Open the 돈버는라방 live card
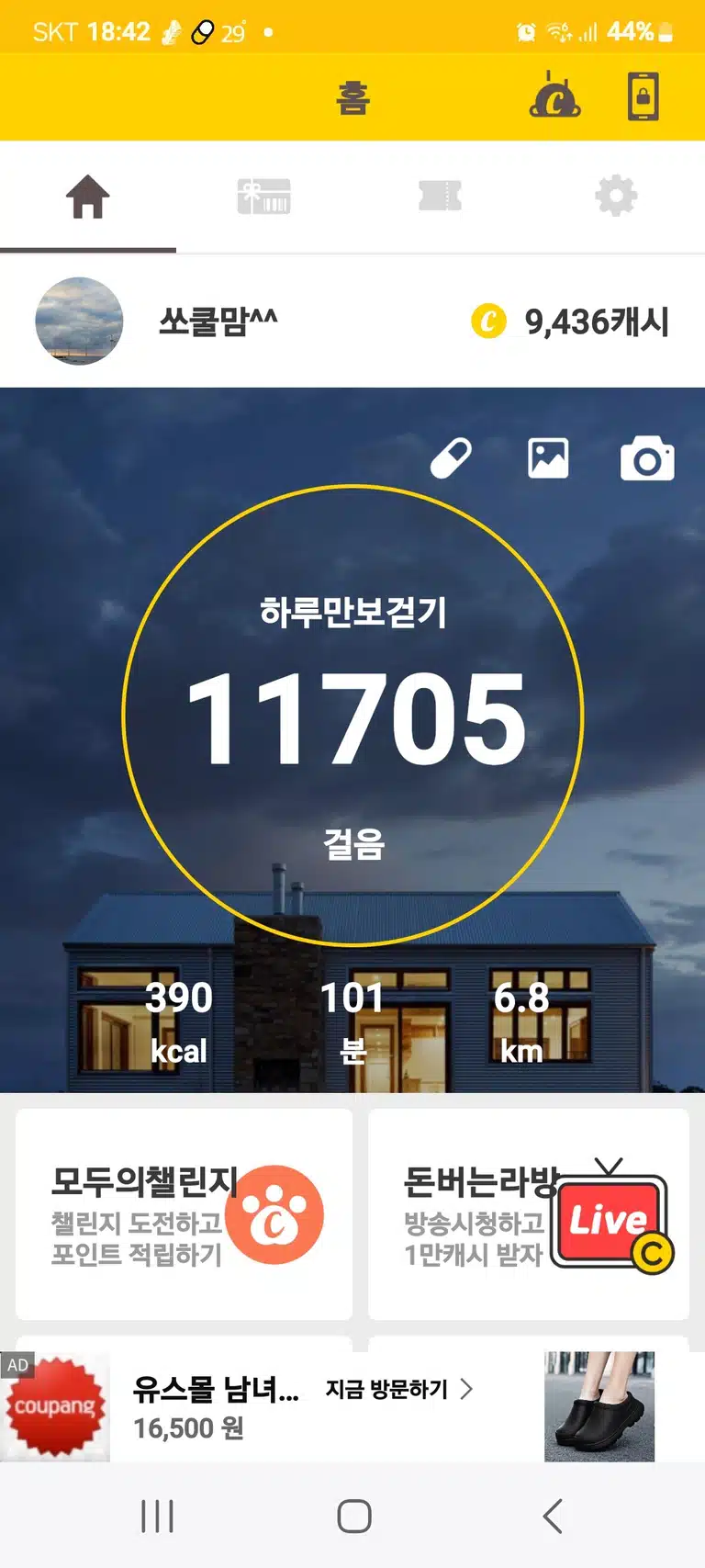The image size is (705, 1568). 529,1213
